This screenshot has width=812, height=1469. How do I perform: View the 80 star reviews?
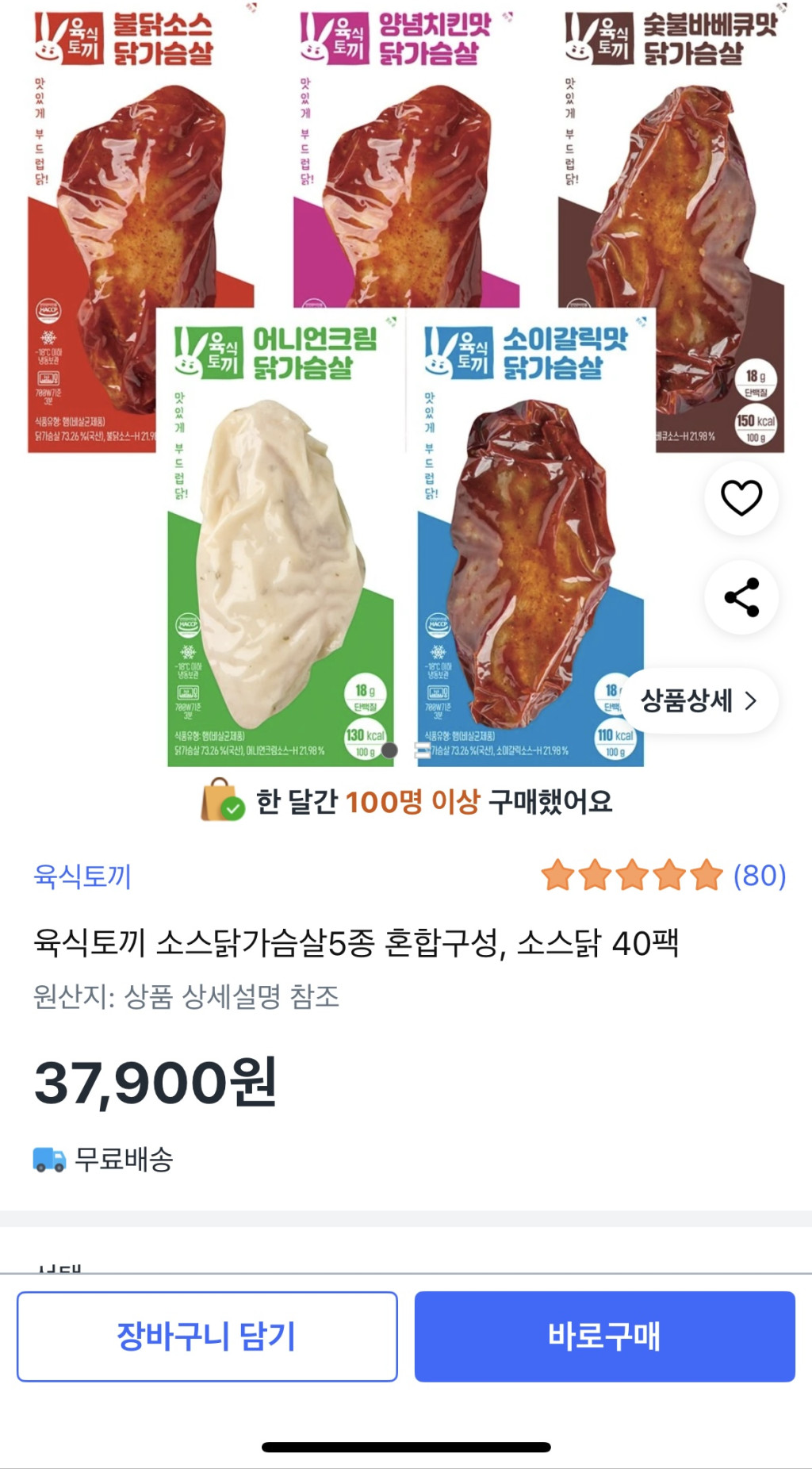point(664,876)
